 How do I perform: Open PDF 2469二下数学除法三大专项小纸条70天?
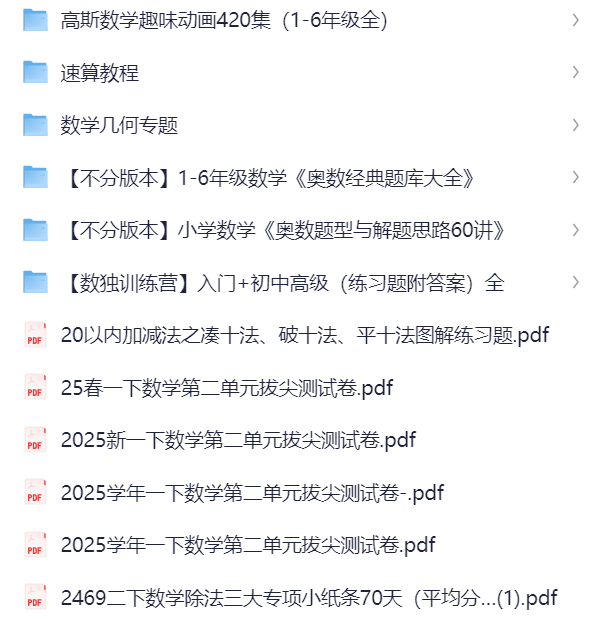(308, 598)
